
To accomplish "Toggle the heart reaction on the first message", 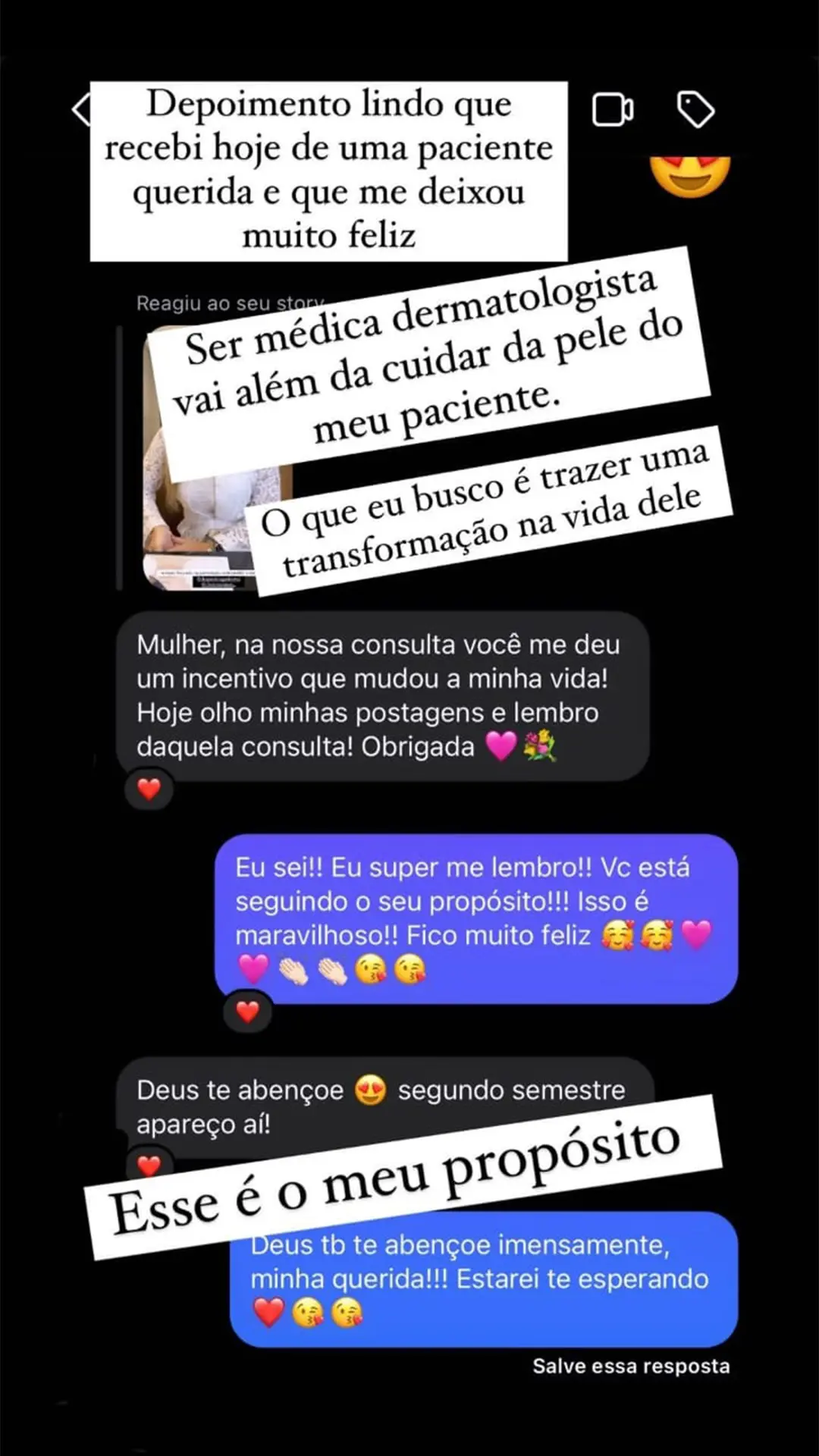I will tap(149, 788).
